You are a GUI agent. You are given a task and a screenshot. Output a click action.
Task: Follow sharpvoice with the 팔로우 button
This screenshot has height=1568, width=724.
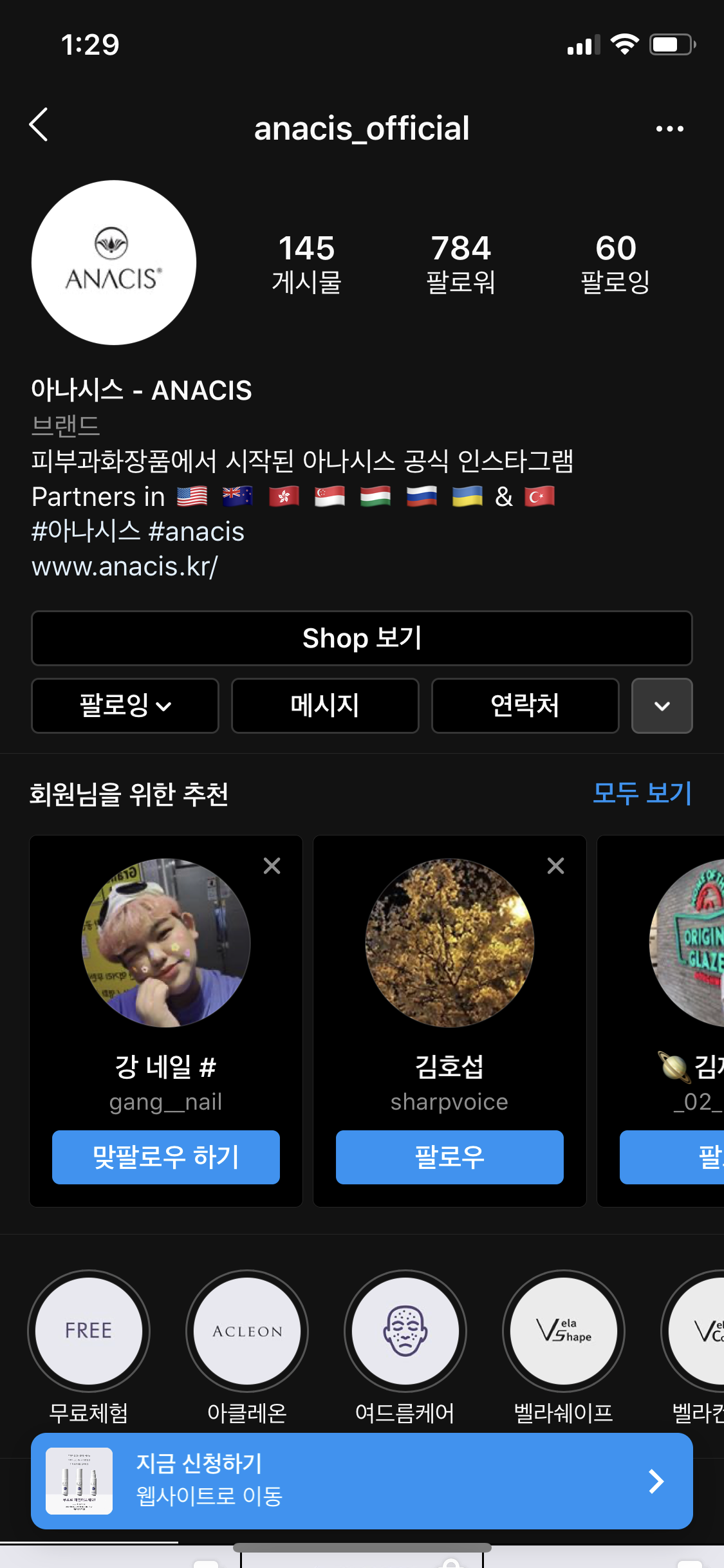(449, 1157)
